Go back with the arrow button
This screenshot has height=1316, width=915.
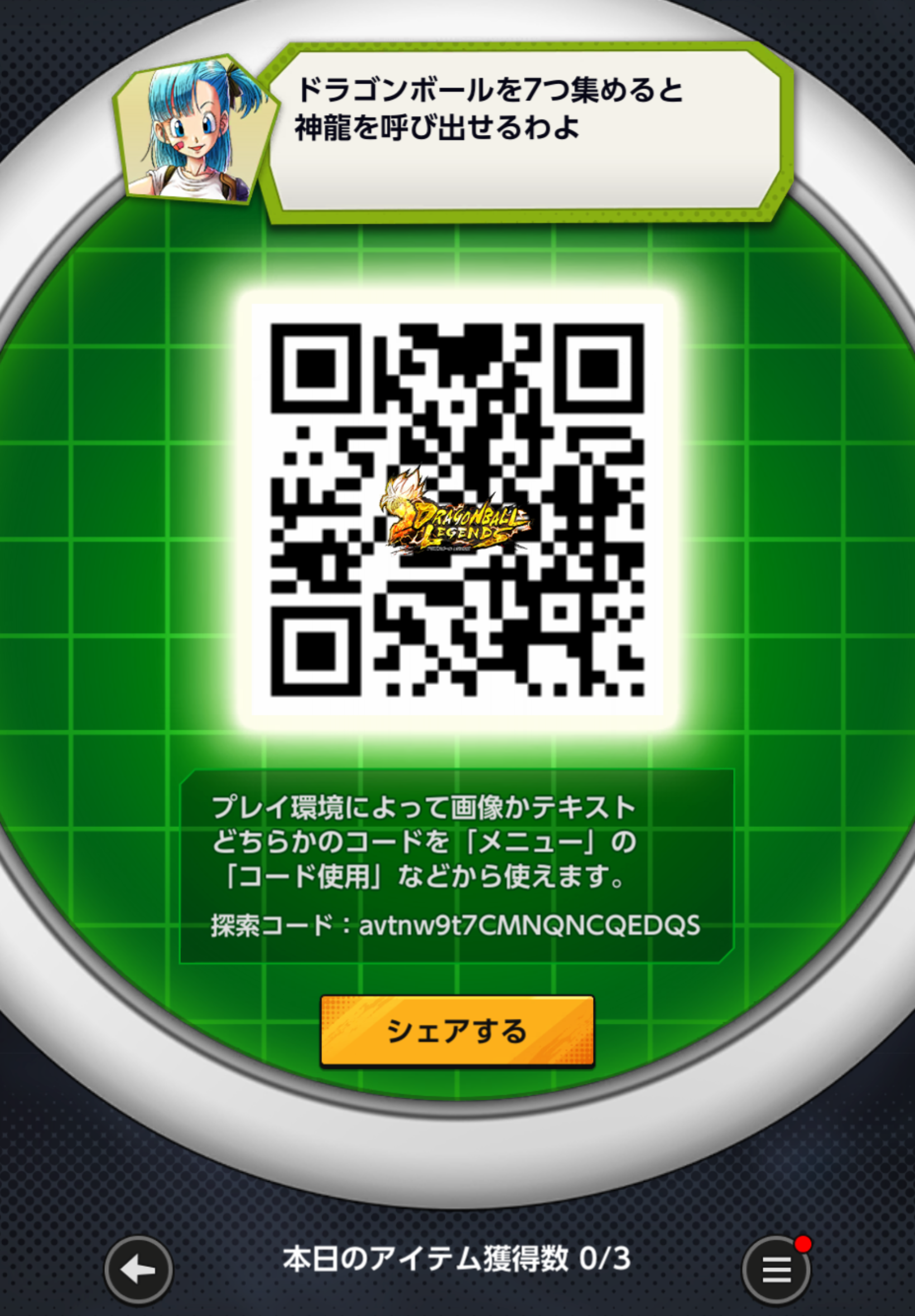tap(138, 1270)
